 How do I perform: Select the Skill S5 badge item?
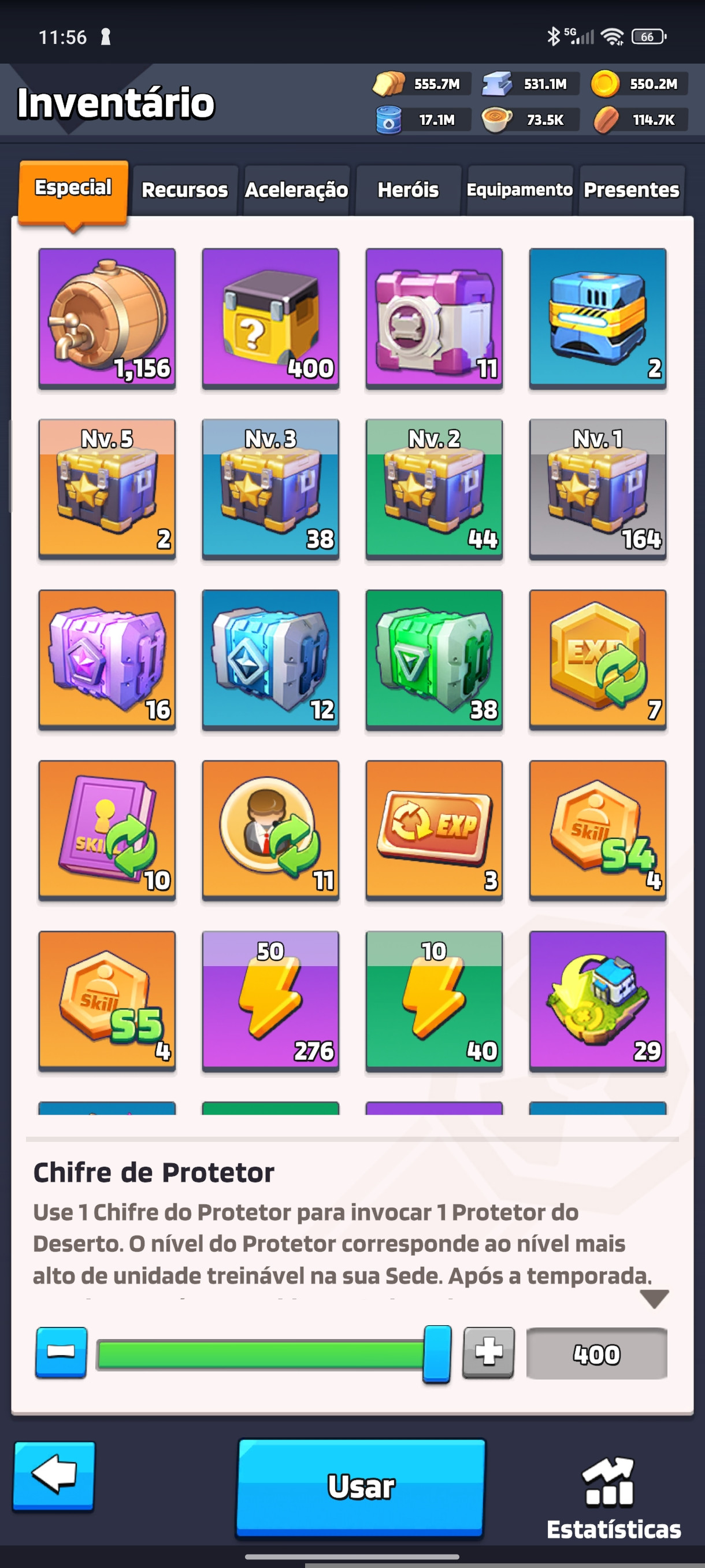point(107,1000)
